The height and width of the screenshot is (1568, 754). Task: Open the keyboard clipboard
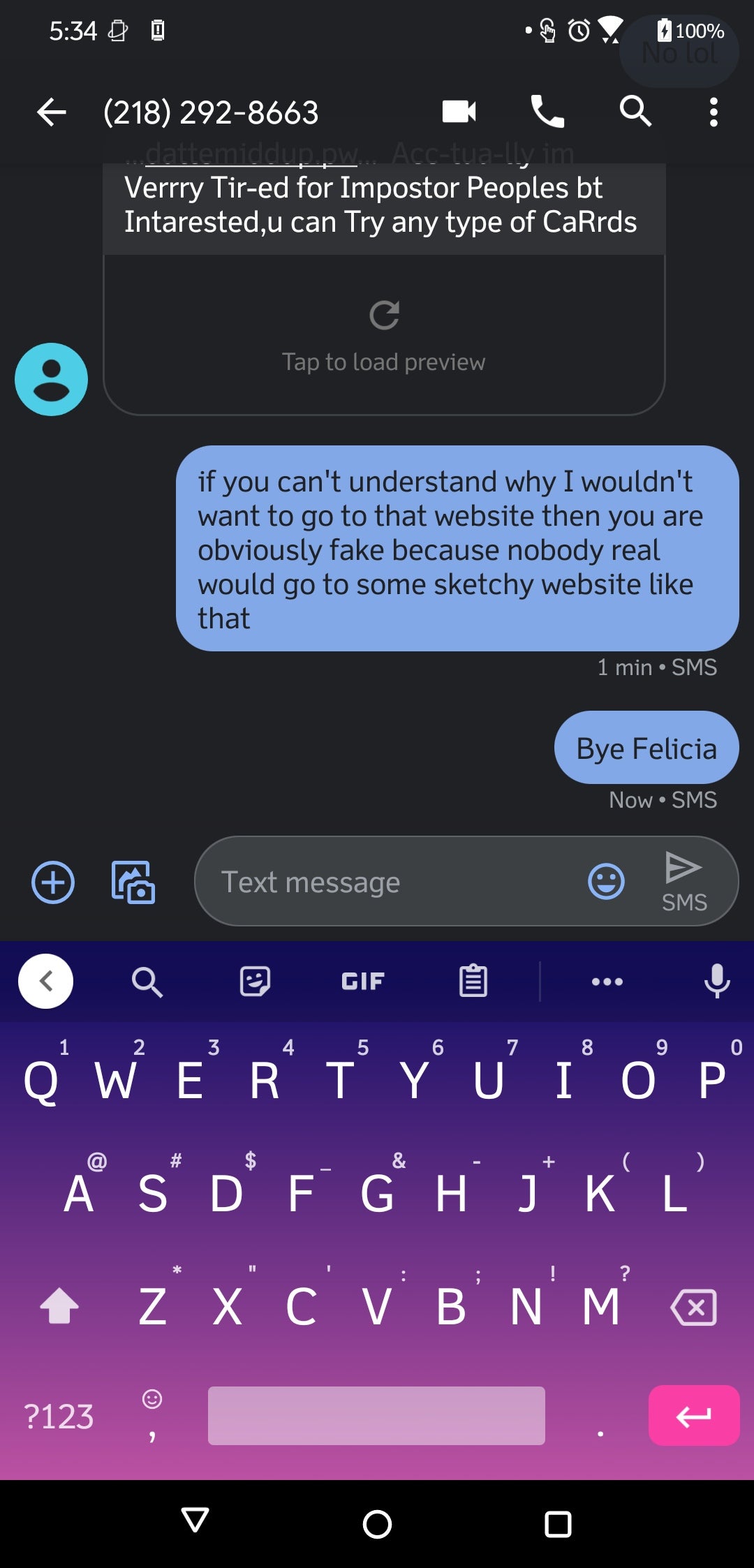tap(473, 982)
